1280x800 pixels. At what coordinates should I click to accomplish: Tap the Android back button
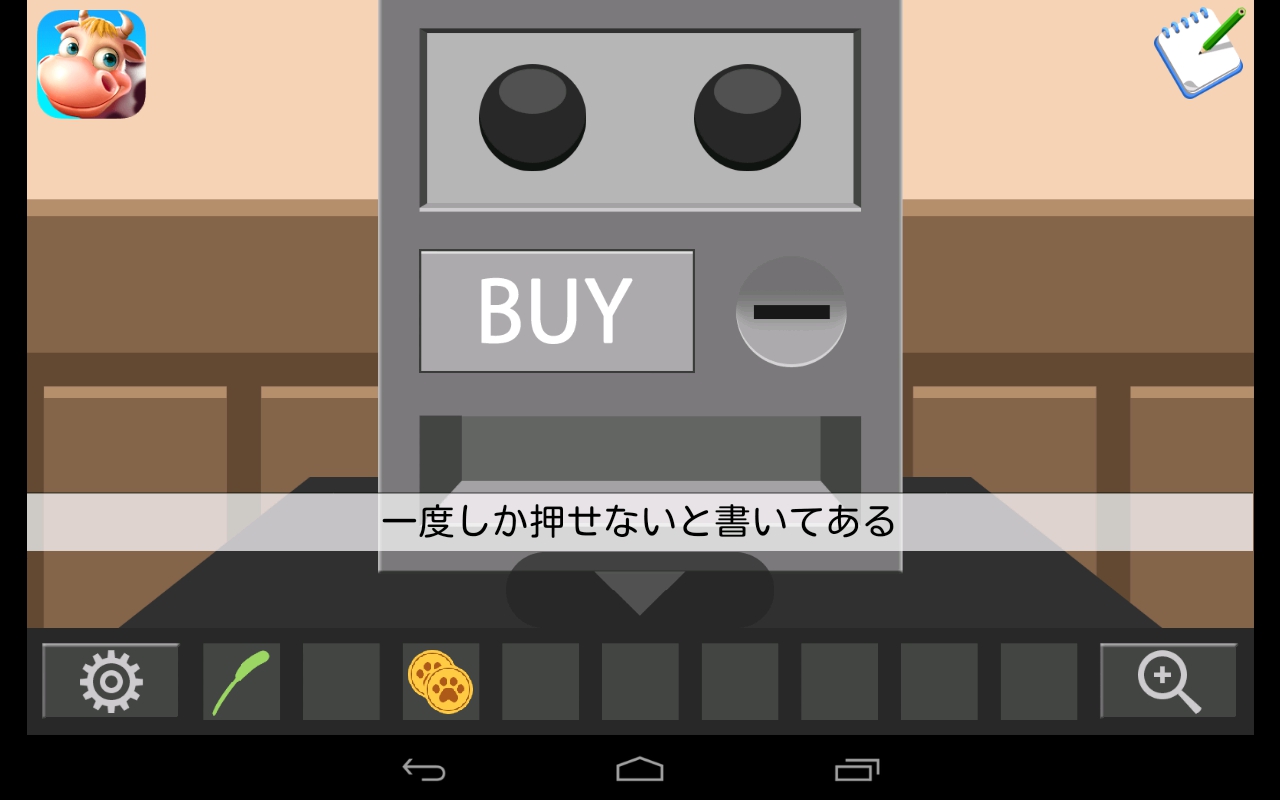[424, 769]
